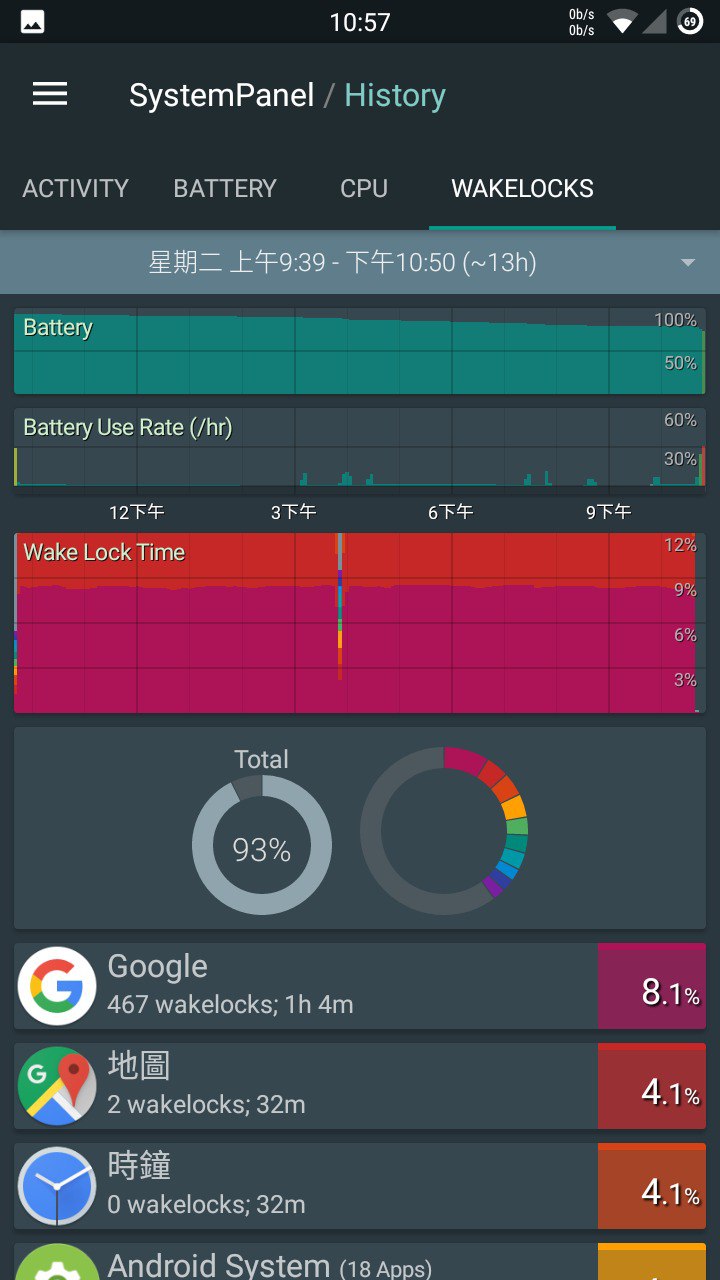Switch to the CPU tab
Viewport: 720px width, 1280px height.
point(364,188)
